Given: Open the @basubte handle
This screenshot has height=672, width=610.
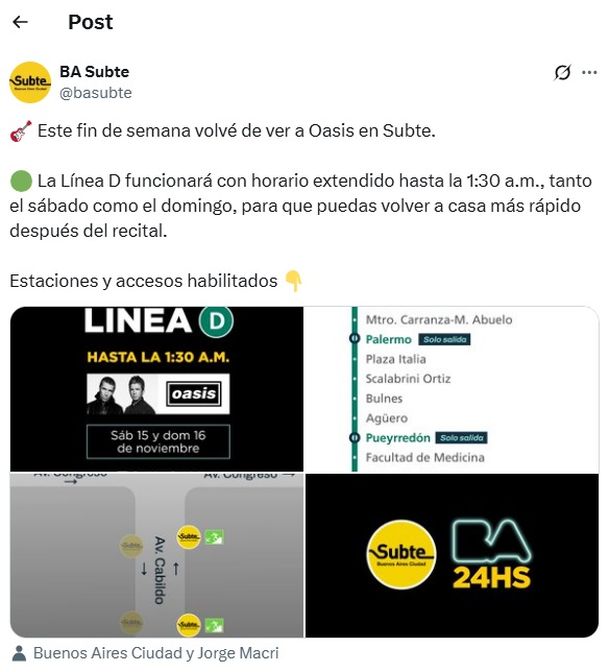Looking at the screenshot, I should coord(96,92).
